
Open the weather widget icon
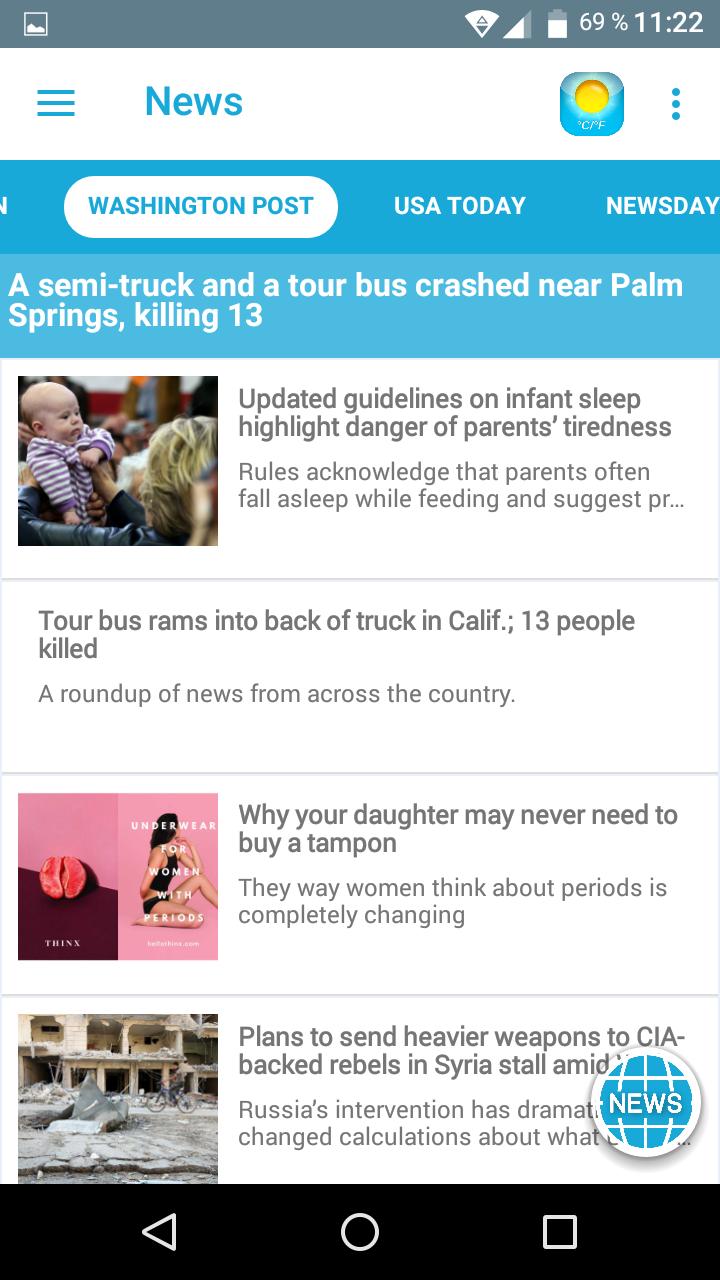pos(592,104)
